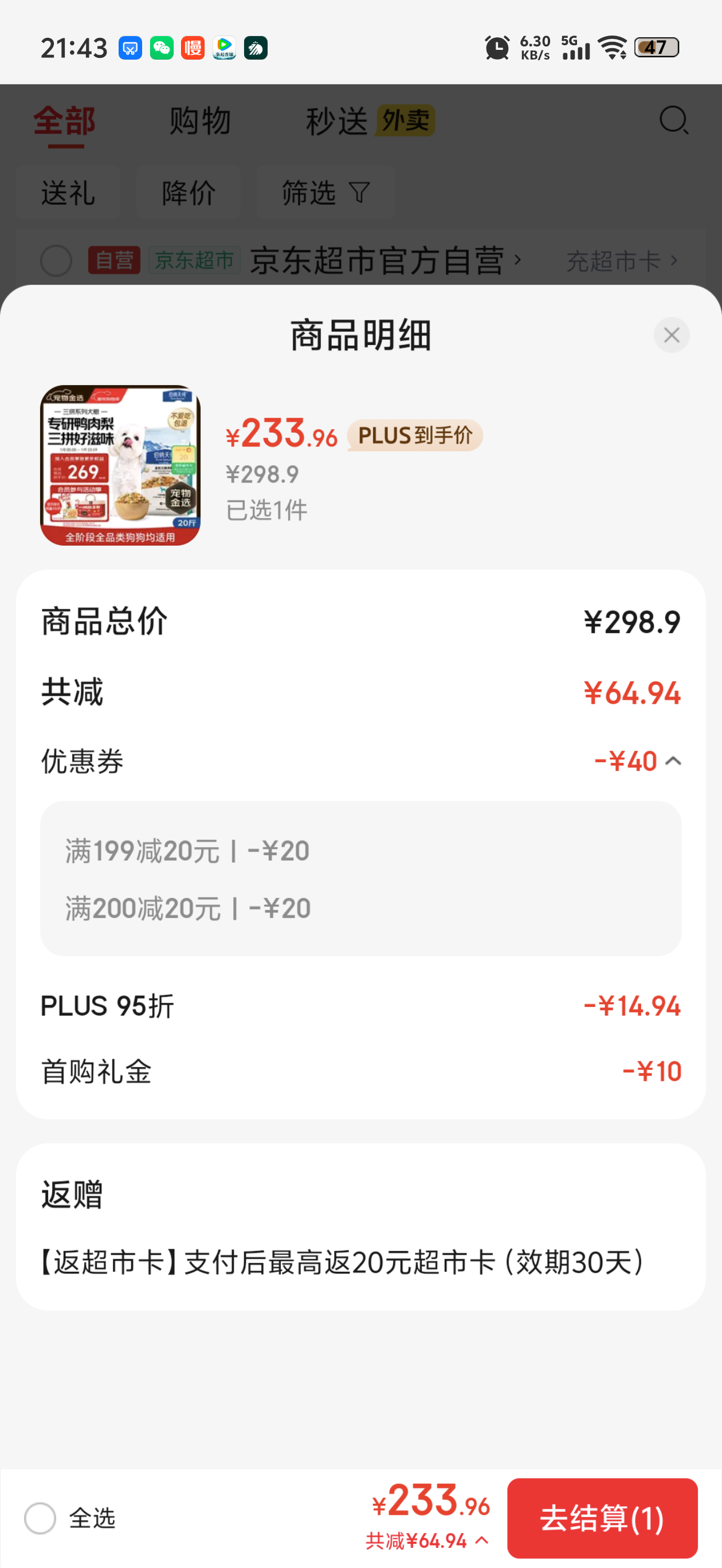The height and width of the screenshot is (1568, 722).
Task: Collapse the 优惠券 coupon details
Action: 673,761
